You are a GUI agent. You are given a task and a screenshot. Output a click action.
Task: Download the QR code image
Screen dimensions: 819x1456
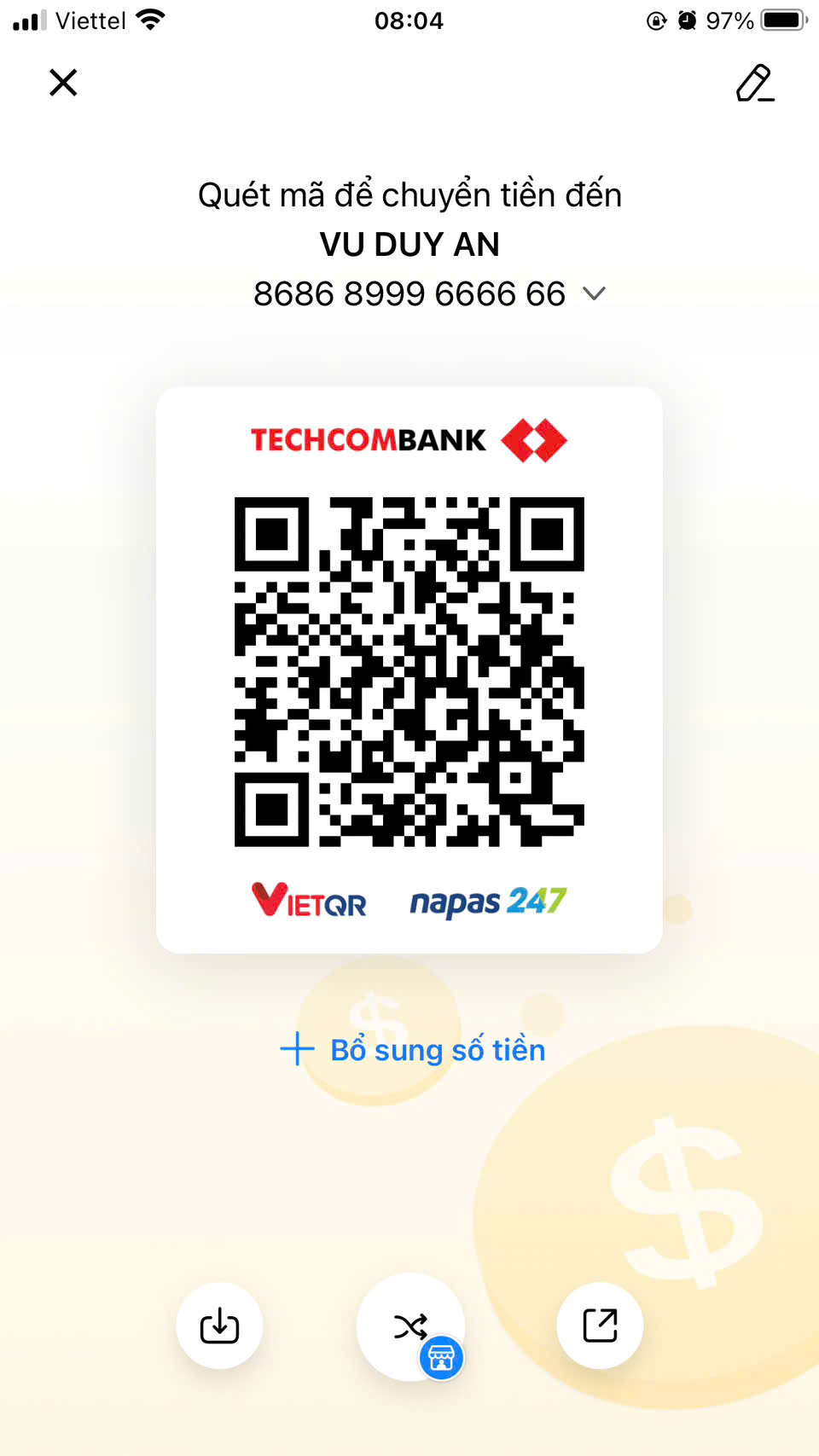(x=219, y=1325)
